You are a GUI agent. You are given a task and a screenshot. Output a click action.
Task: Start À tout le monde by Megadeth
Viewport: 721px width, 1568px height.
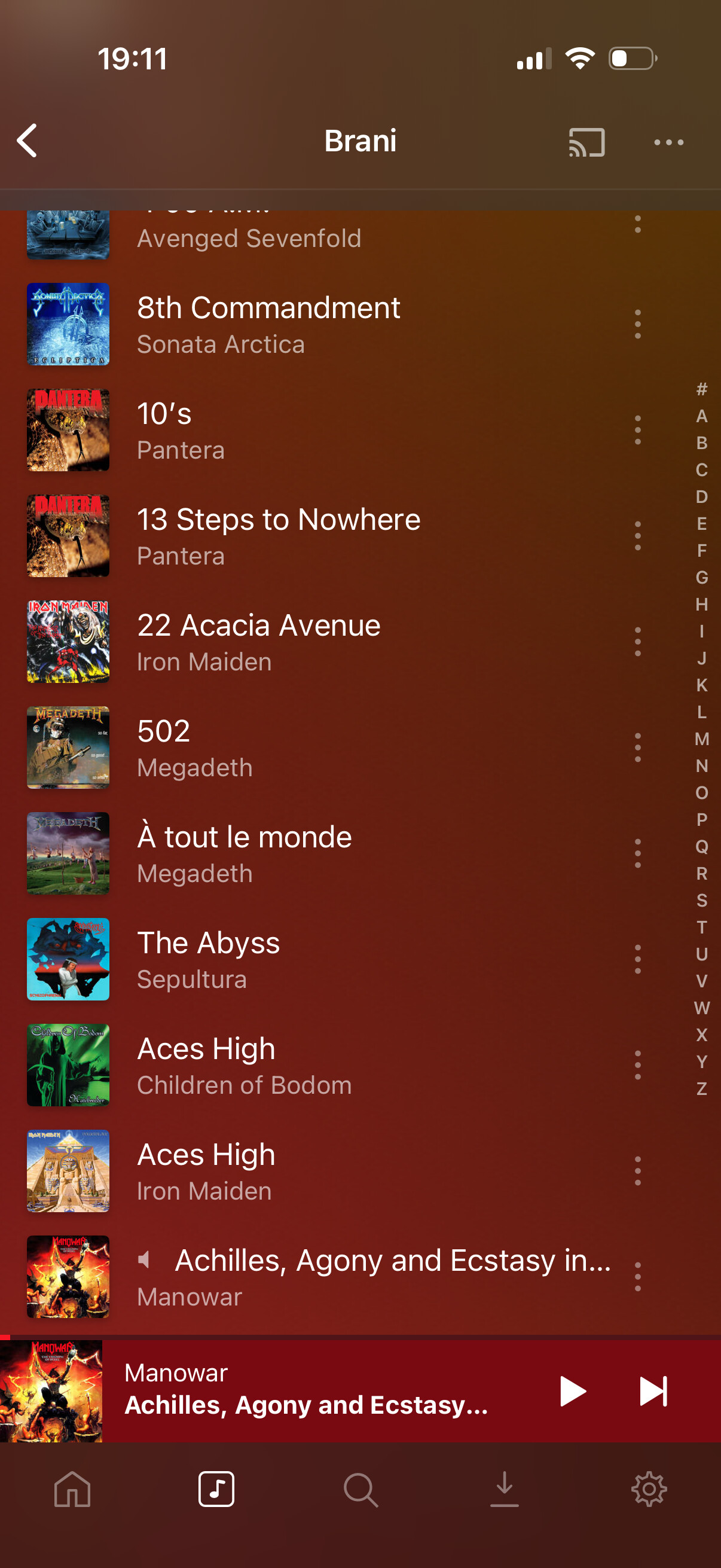coord(244,853)
